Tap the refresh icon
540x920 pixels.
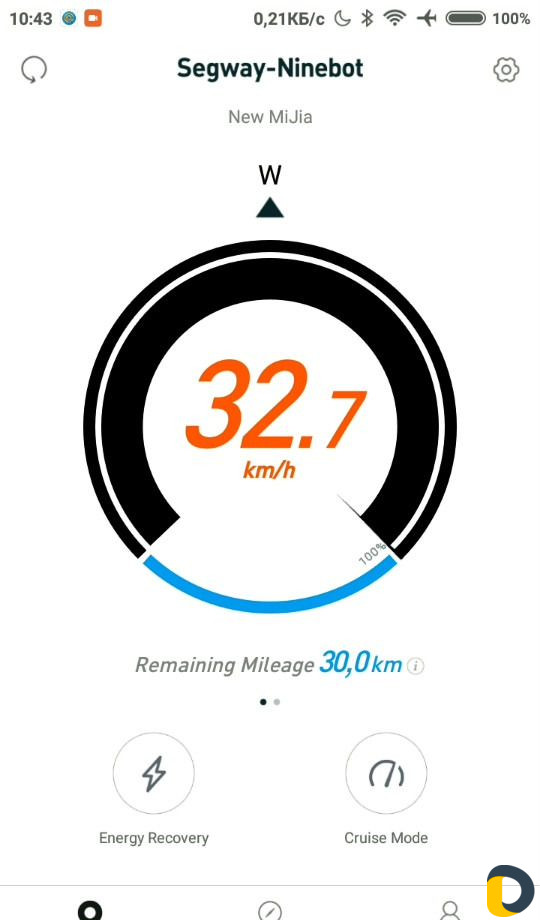point(34,70)
